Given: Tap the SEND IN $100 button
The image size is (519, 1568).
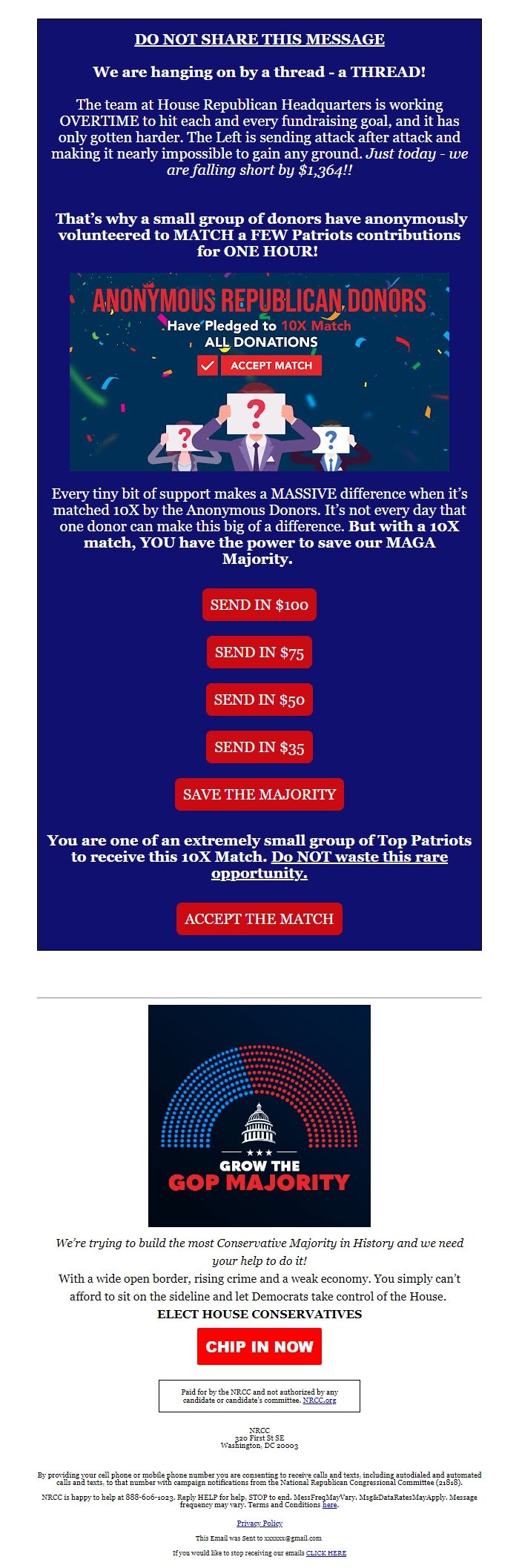Looking at the screenshot, I should pos(259,605).
